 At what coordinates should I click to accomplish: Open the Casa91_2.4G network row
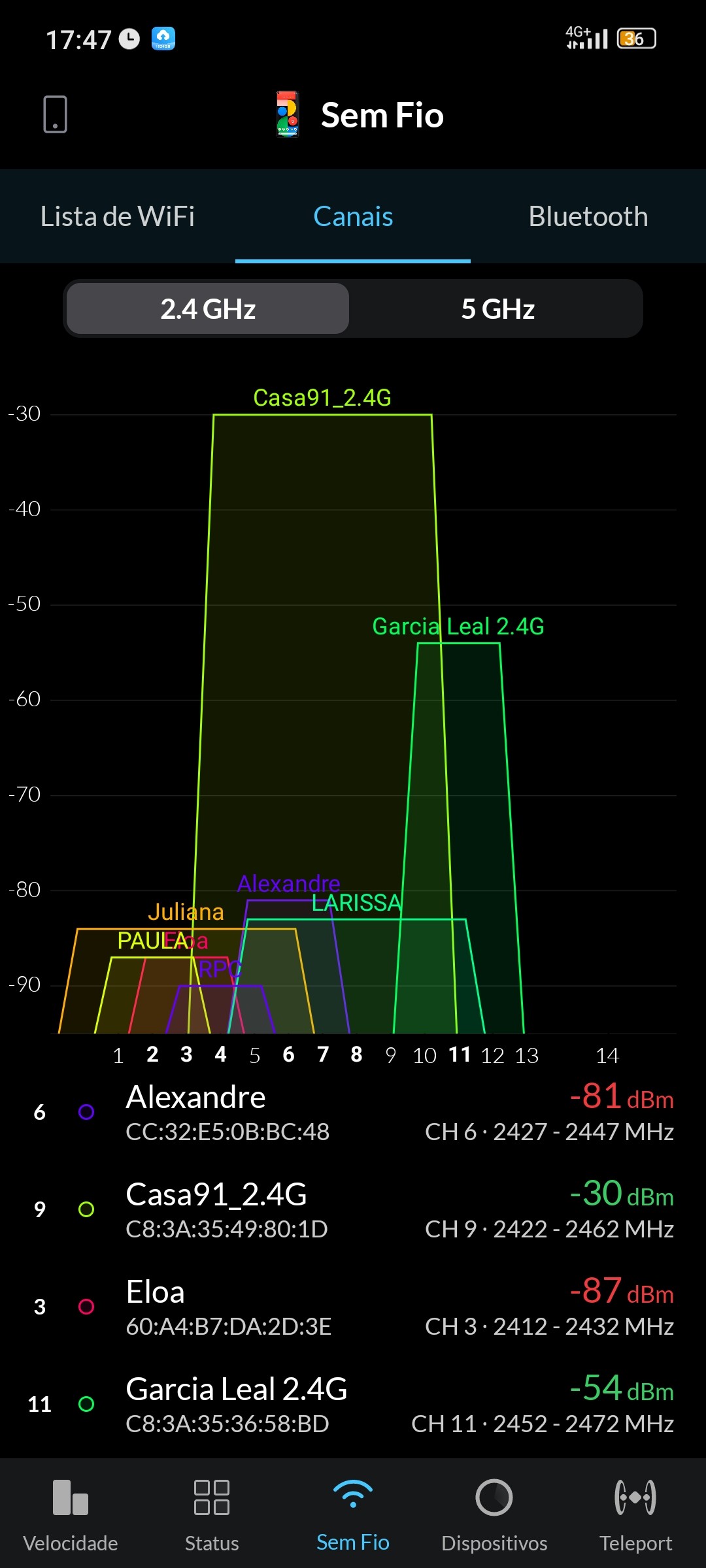pos(353,1210)
